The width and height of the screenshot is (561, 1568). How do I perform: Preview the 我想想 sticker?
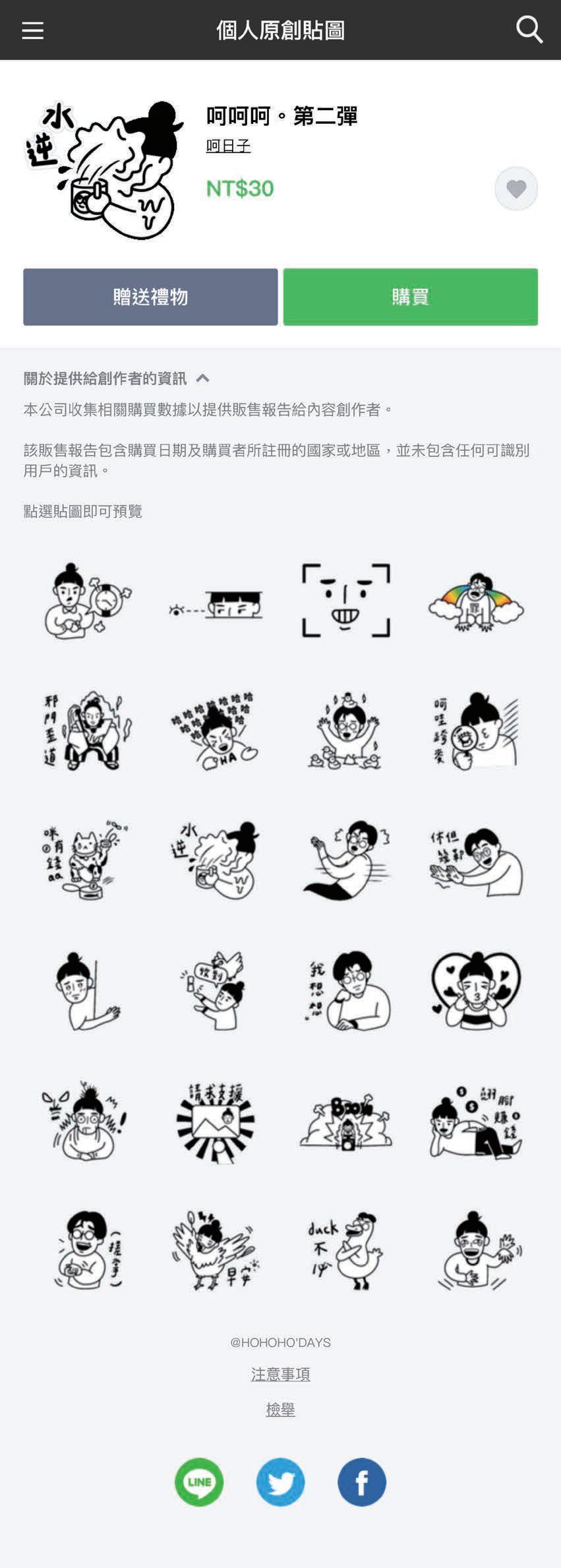(x=345, y=990)
